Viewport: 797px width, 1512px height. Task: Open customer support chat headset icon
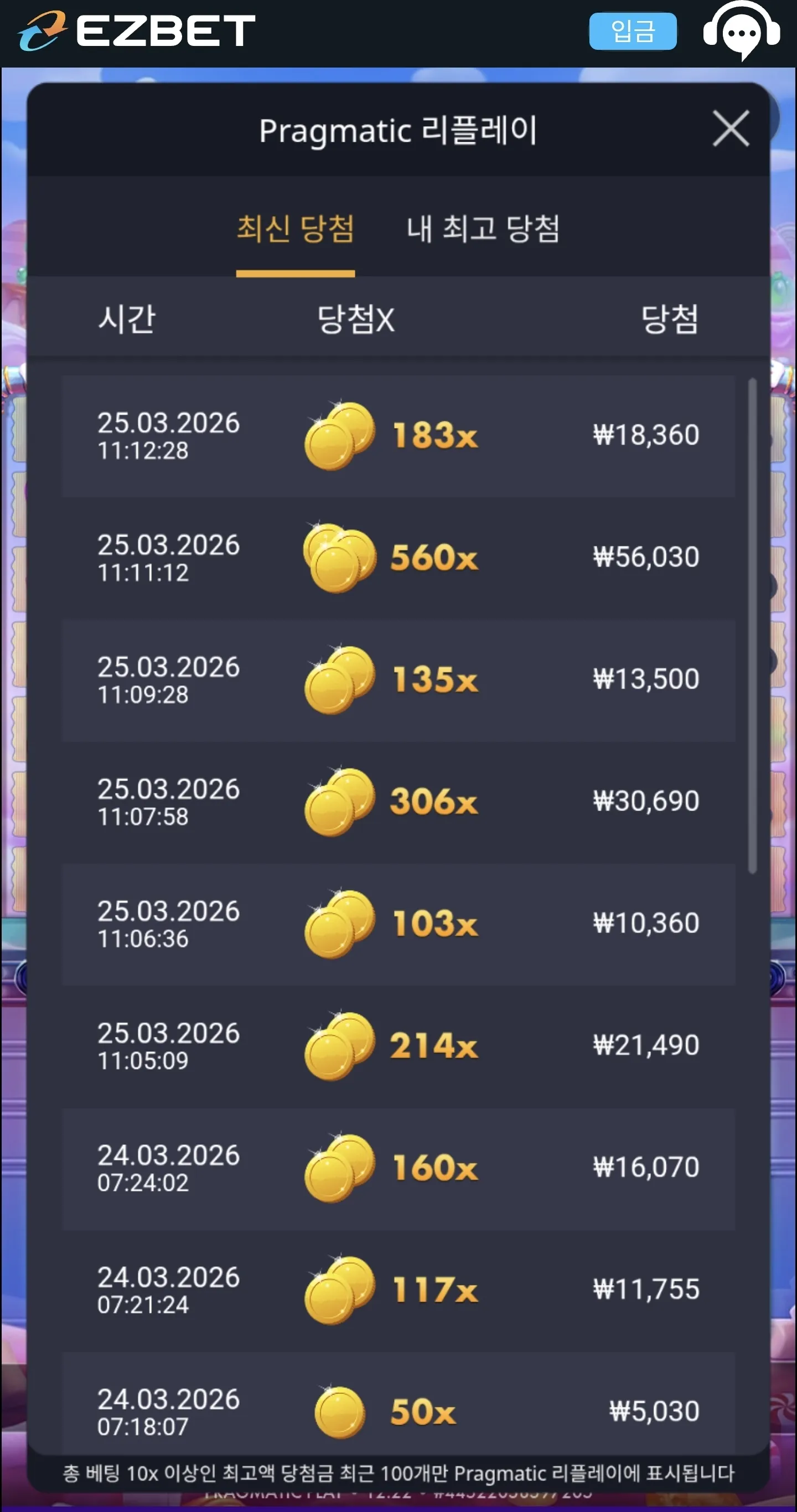pyautogui.click(x=741, y=30)
